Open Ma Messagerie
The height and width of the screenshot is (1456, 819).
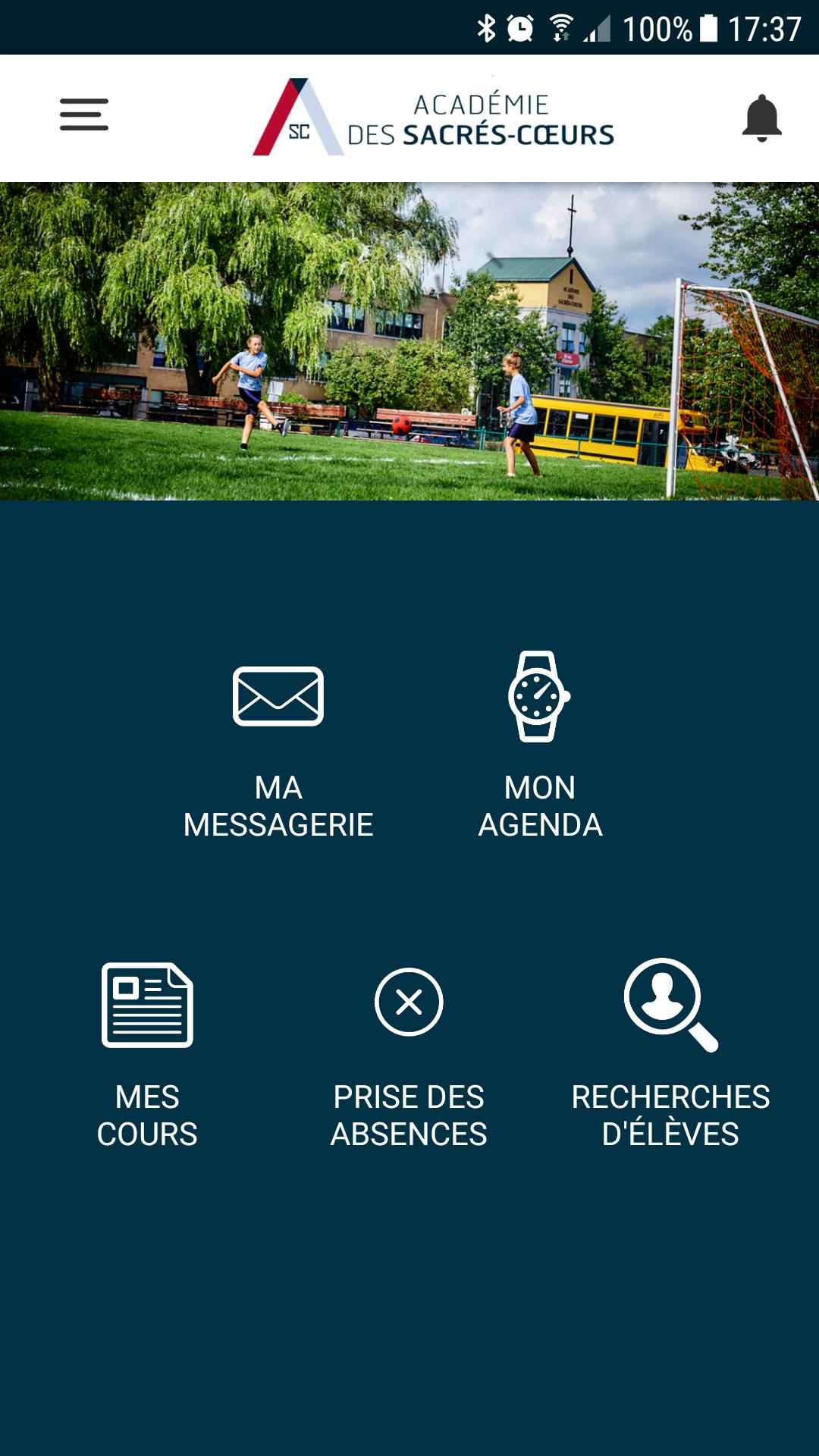click(278, 747)
